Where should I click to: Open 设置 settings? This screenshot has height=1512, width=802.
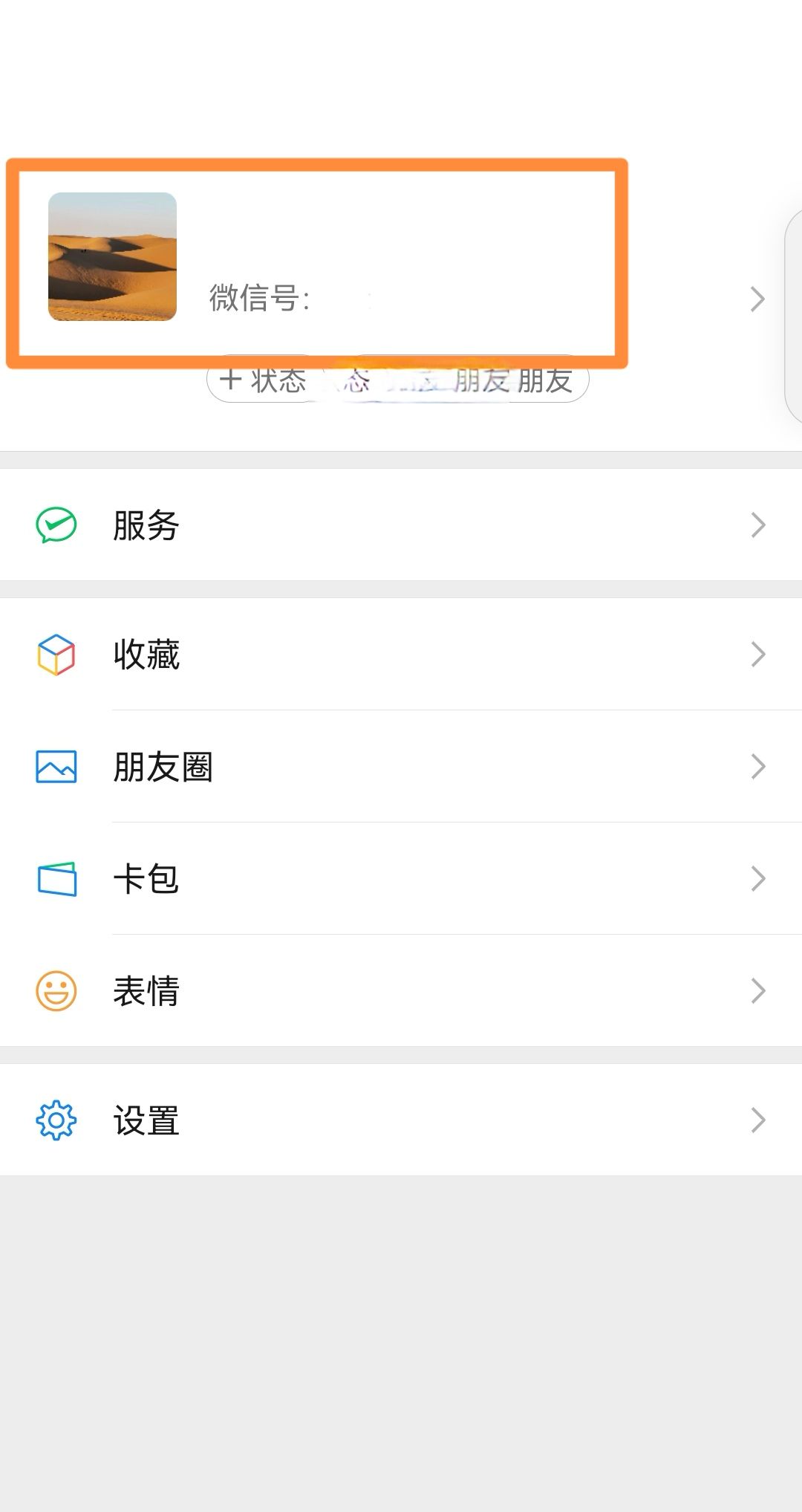click(x=401, y=1120)
